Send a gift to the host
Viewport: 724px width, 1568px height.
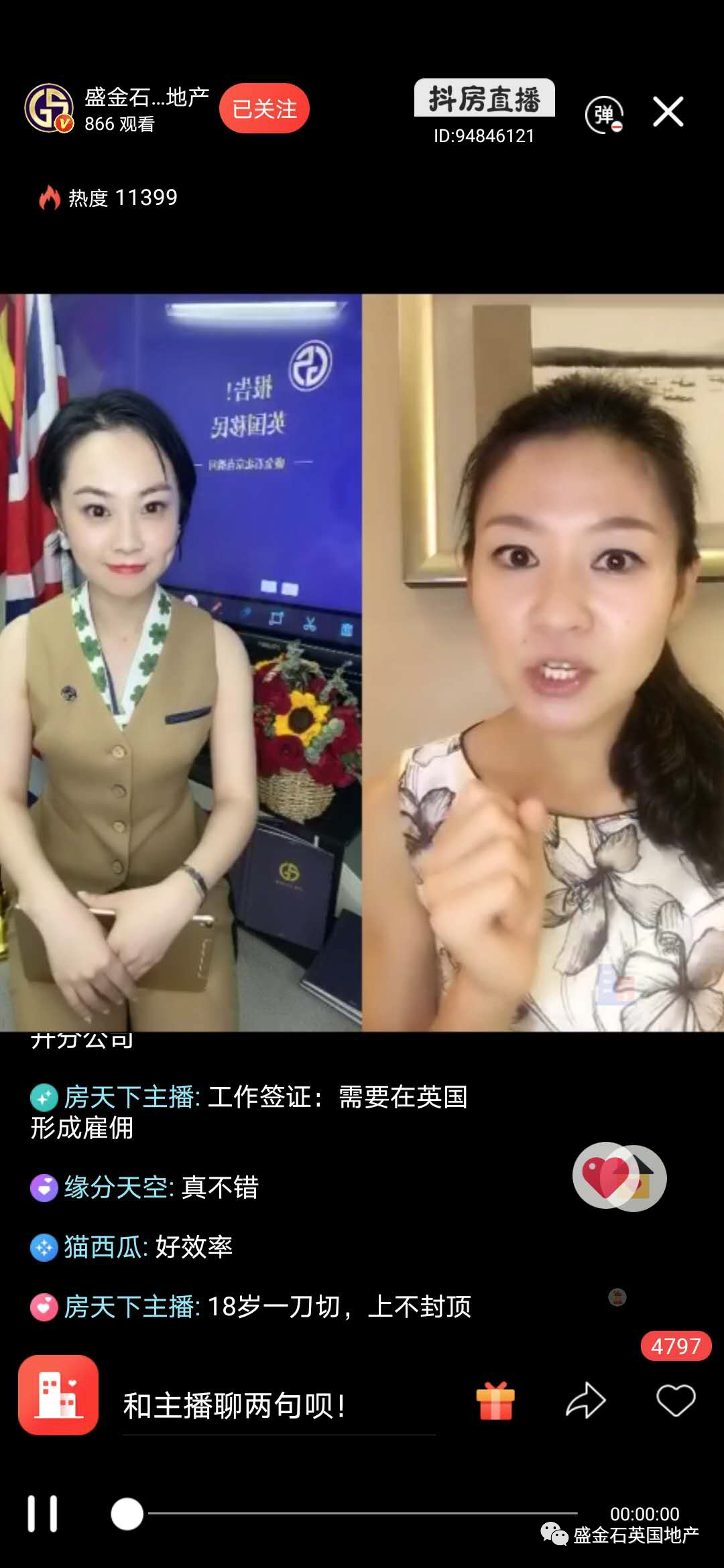495,1401
